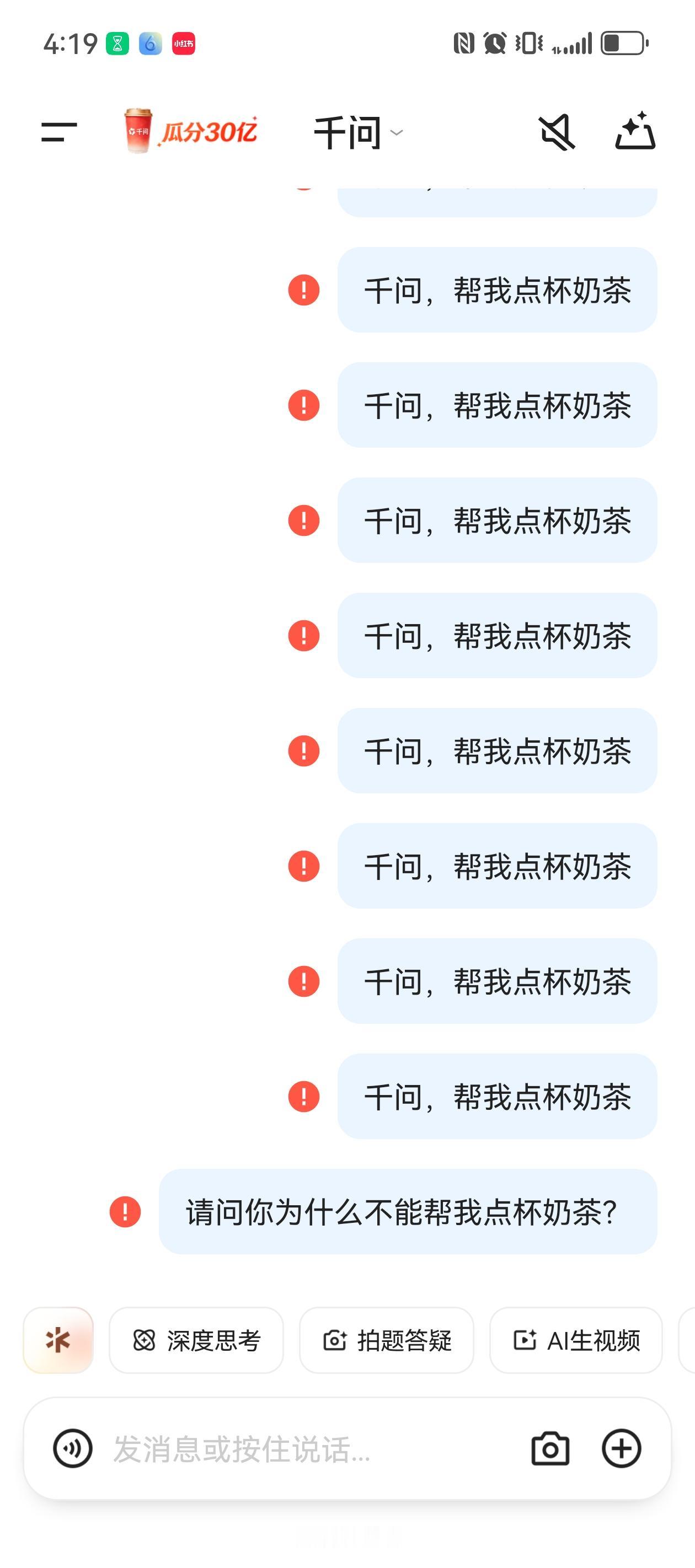695x1568 pixels.
Task: Open the plus attachment menu
Action: point(621,1448)
